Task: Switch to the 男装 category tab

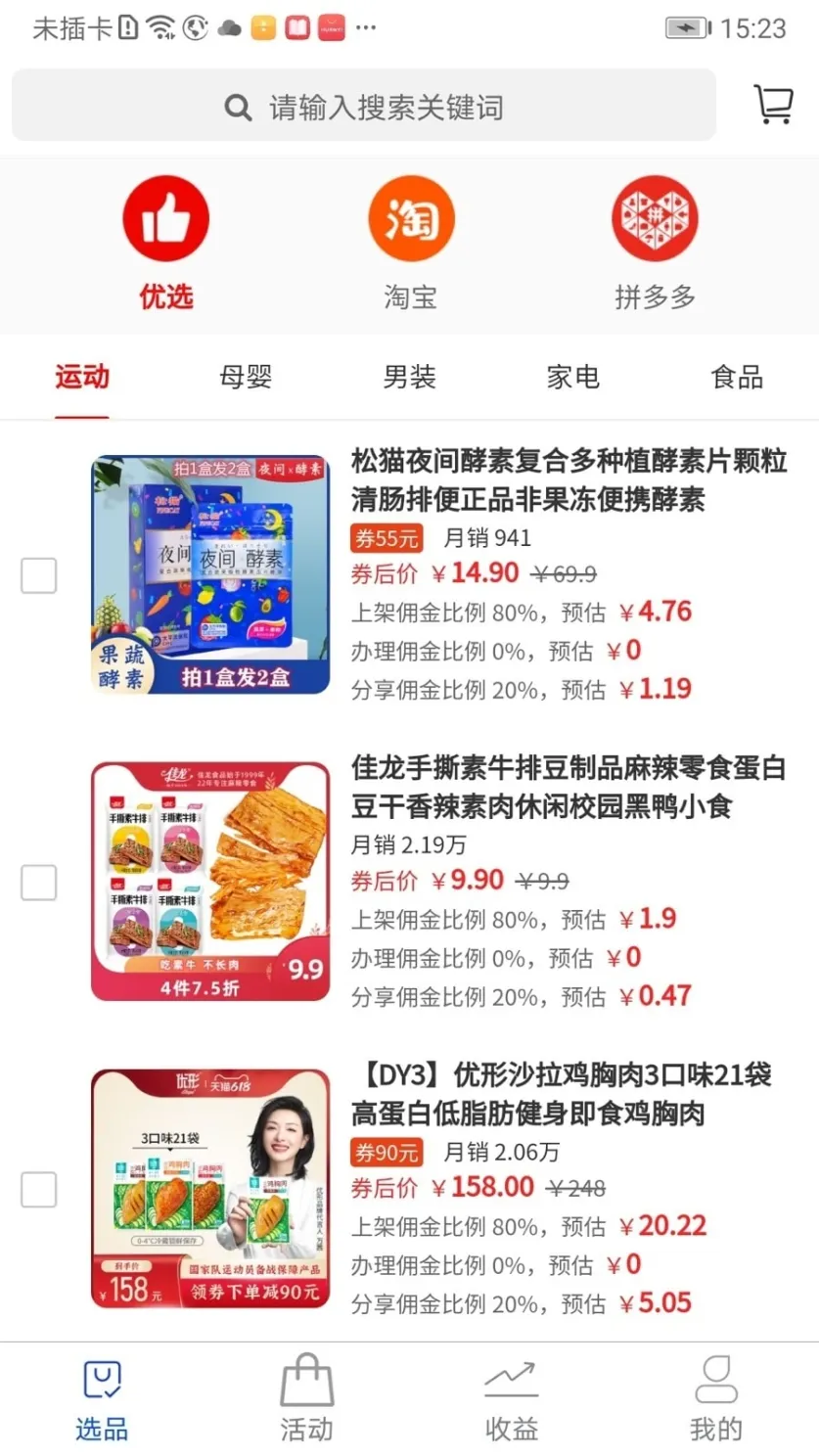Action: 409,377
